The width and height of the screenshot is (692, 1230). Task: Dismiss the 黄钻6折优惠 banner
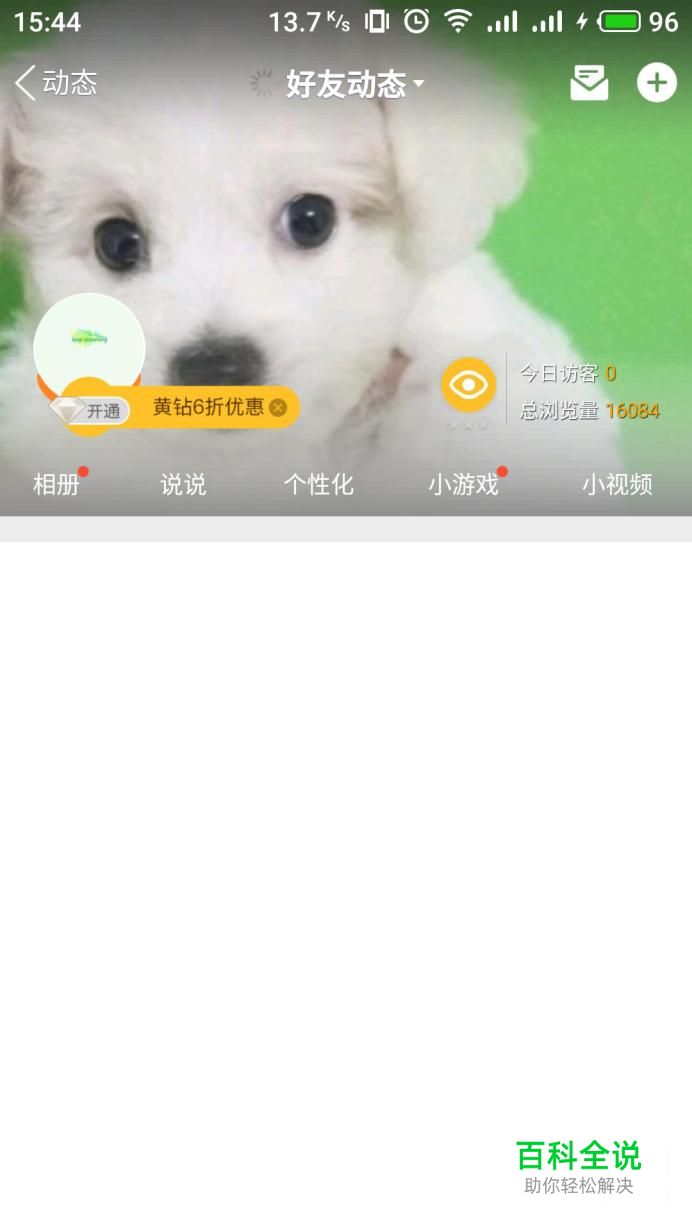pyautogui.click(x=278, y=407)
